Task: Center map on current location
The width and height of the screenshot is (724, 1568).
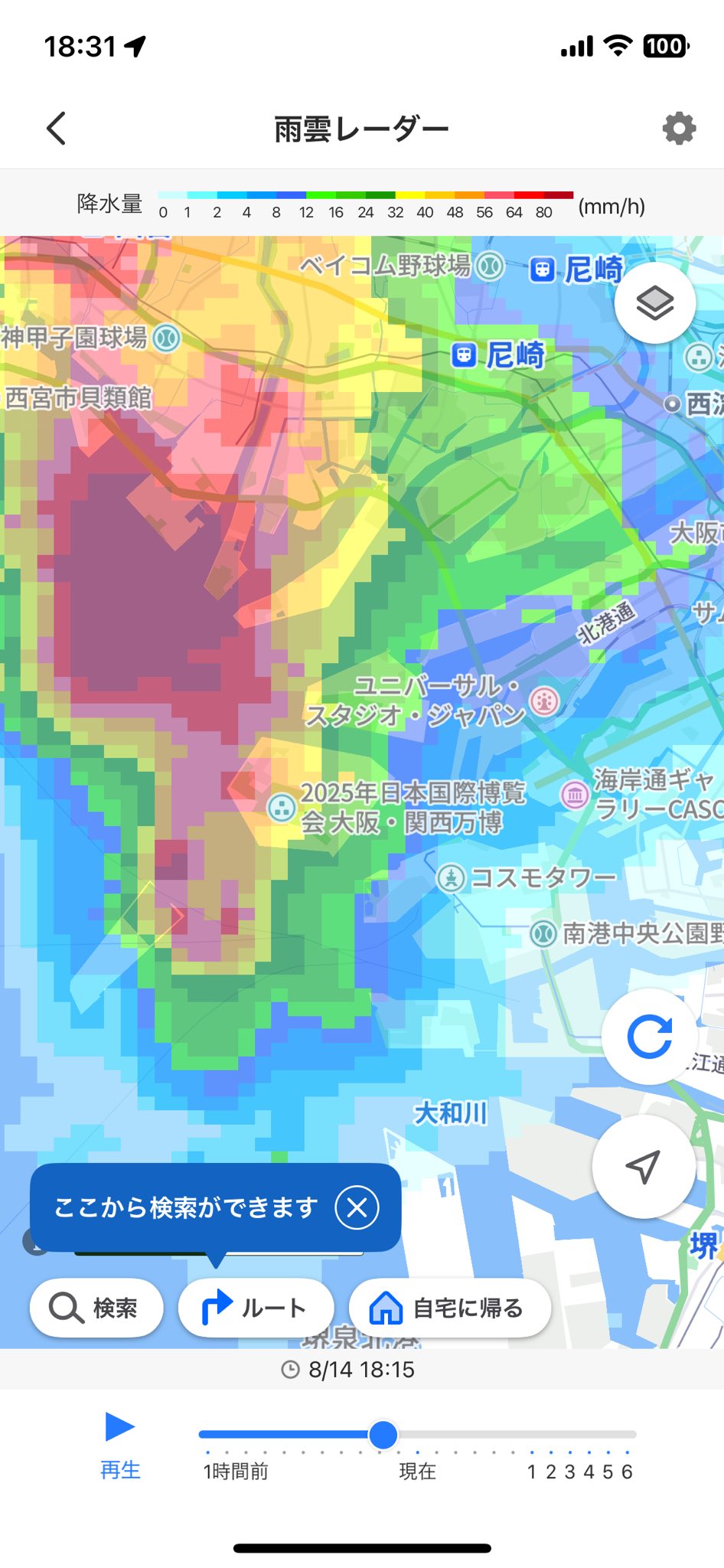Action: point(644,1166)
